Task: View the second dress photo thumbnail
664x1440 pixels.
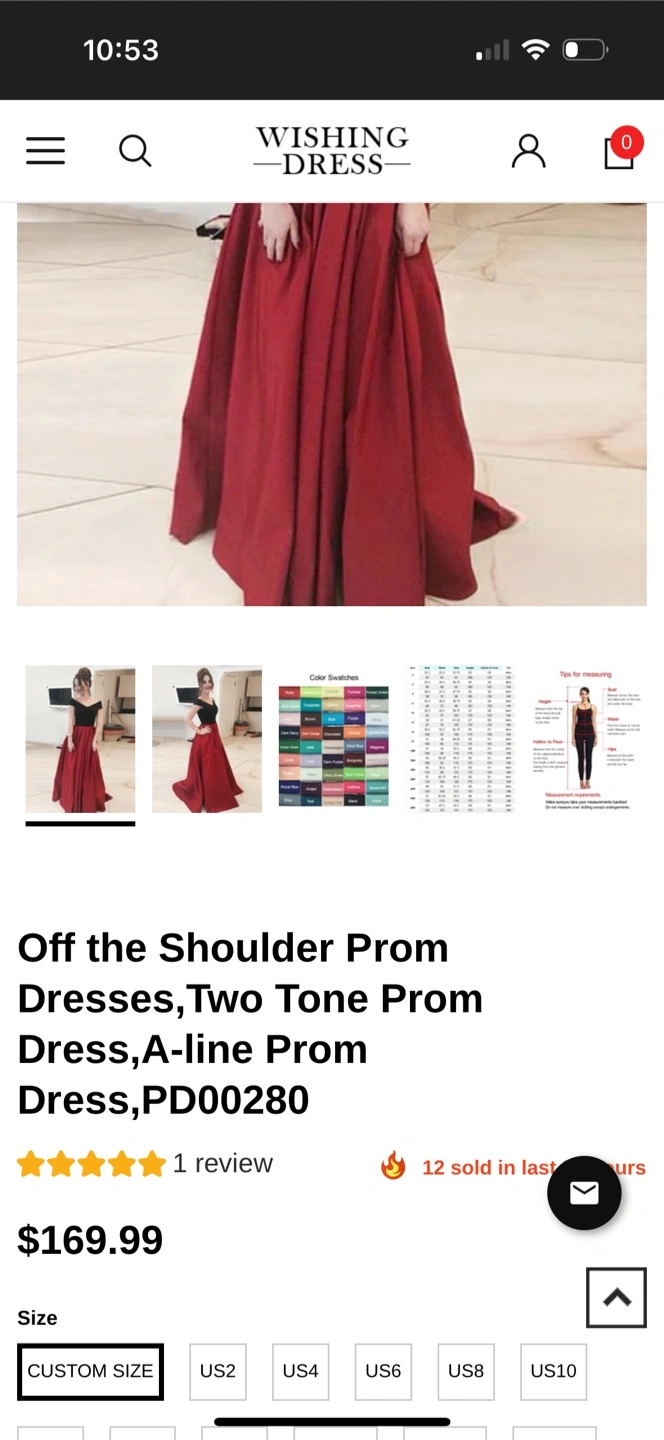Action: tap(207, 739)
